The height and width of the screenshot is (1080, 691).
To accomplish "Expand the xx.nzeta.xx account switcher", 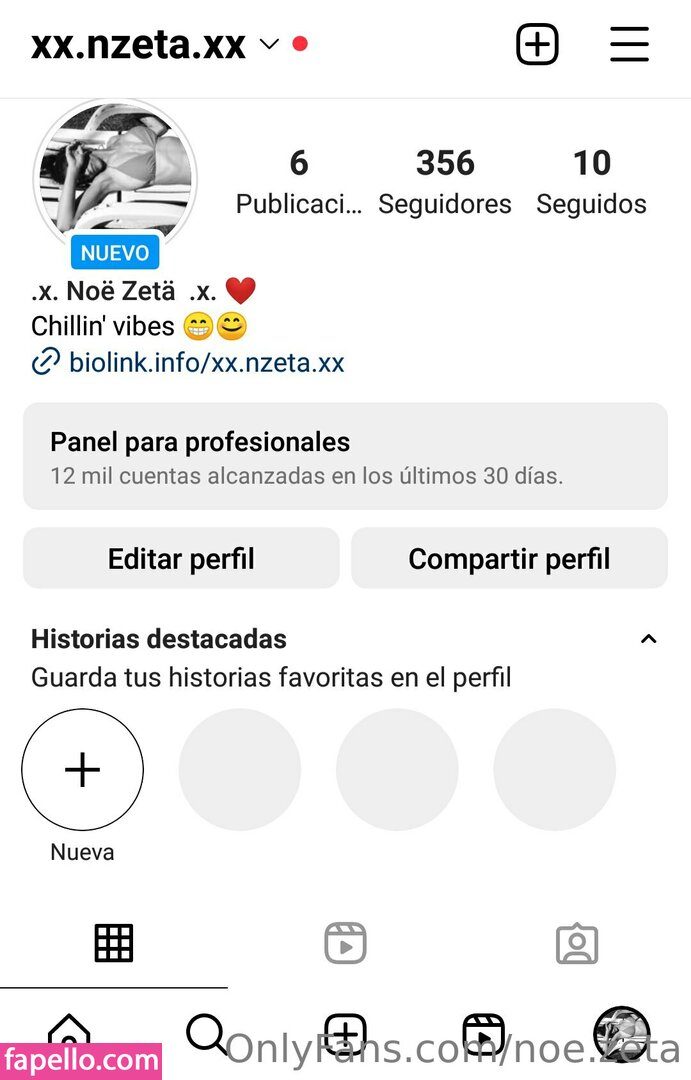I will (x=268, y=45).
